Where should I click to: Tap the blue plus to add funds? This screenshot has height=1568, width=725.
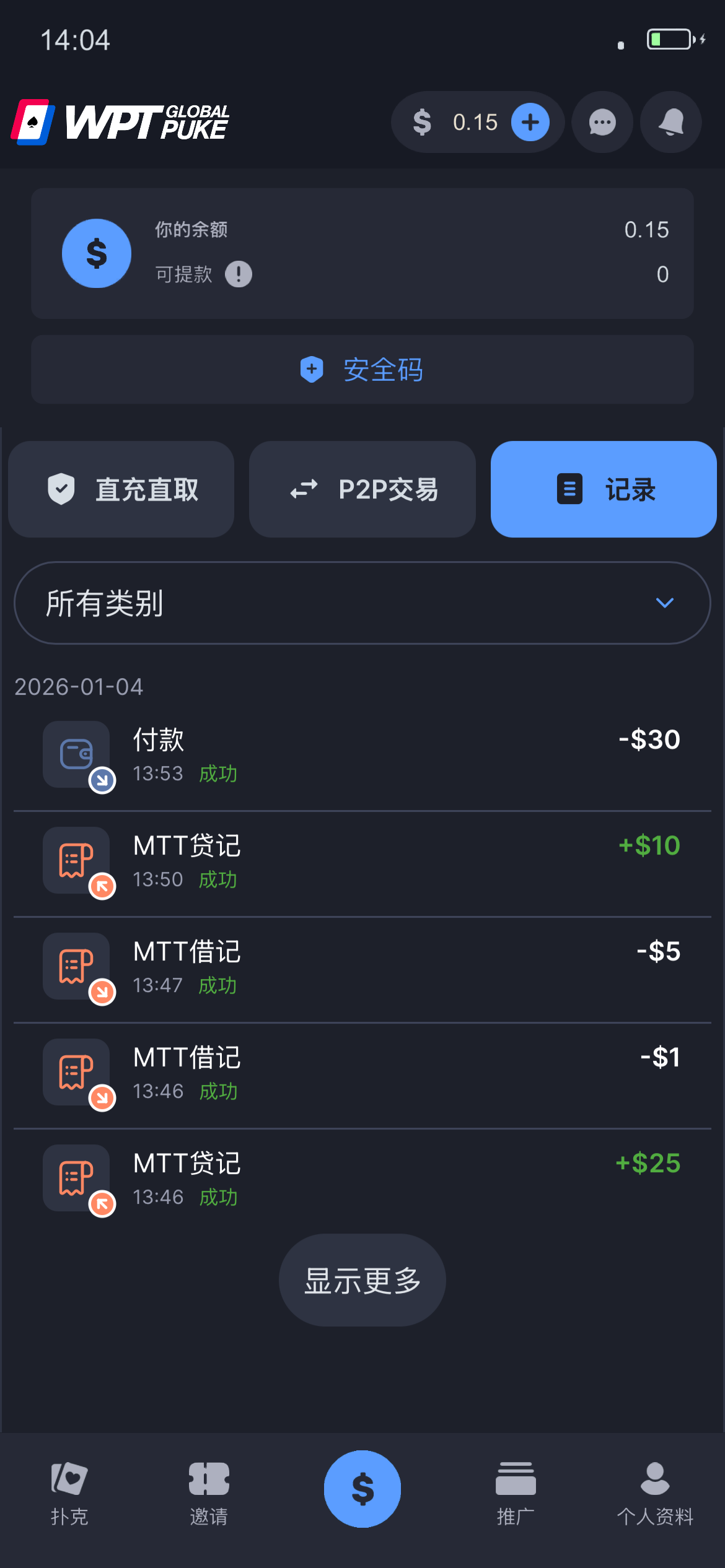[x=530, y=122]
